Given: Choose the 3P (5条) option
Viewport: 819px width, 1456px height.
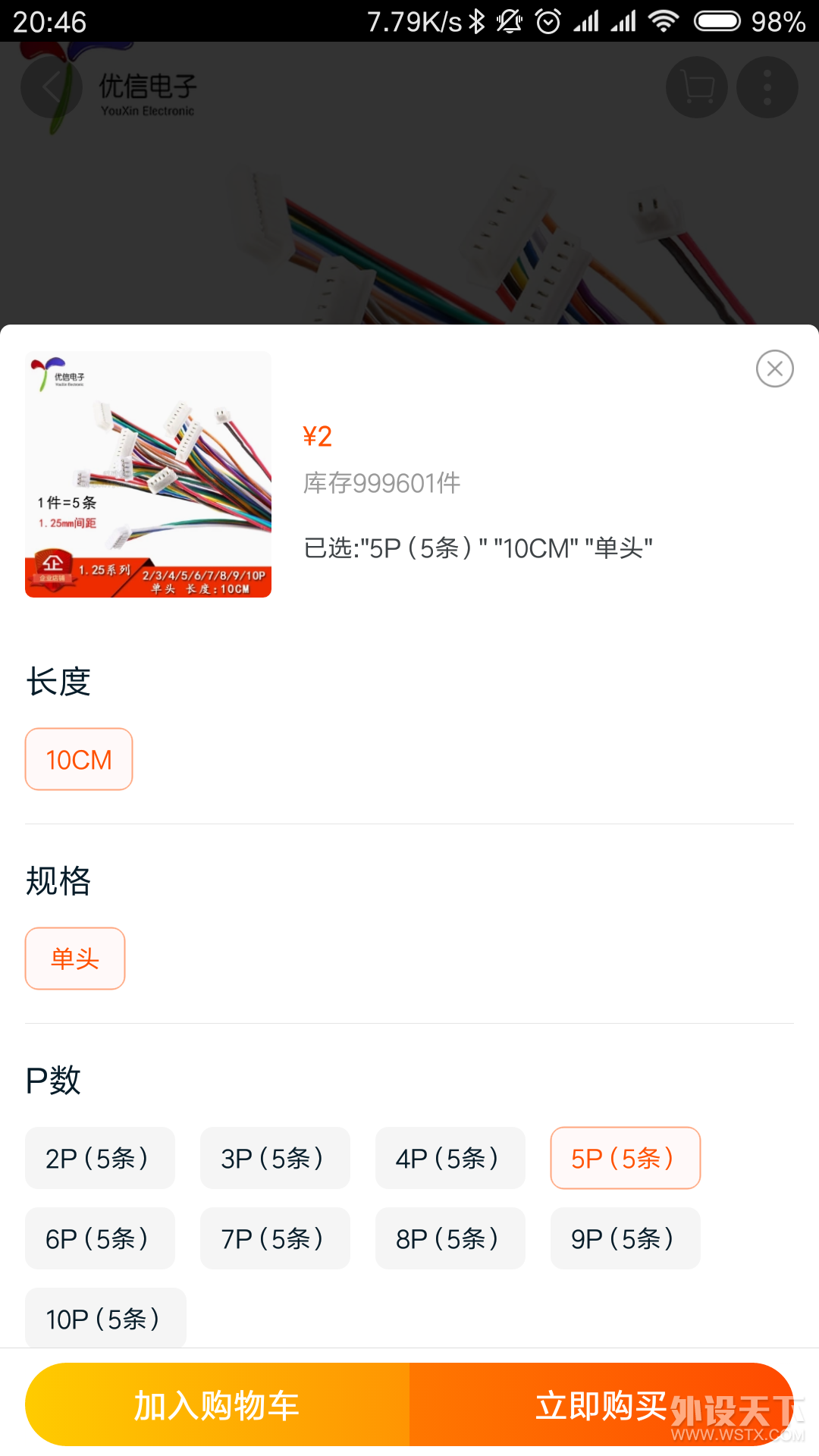Looking at the screenshot, I should click(x=275, y=1158).
